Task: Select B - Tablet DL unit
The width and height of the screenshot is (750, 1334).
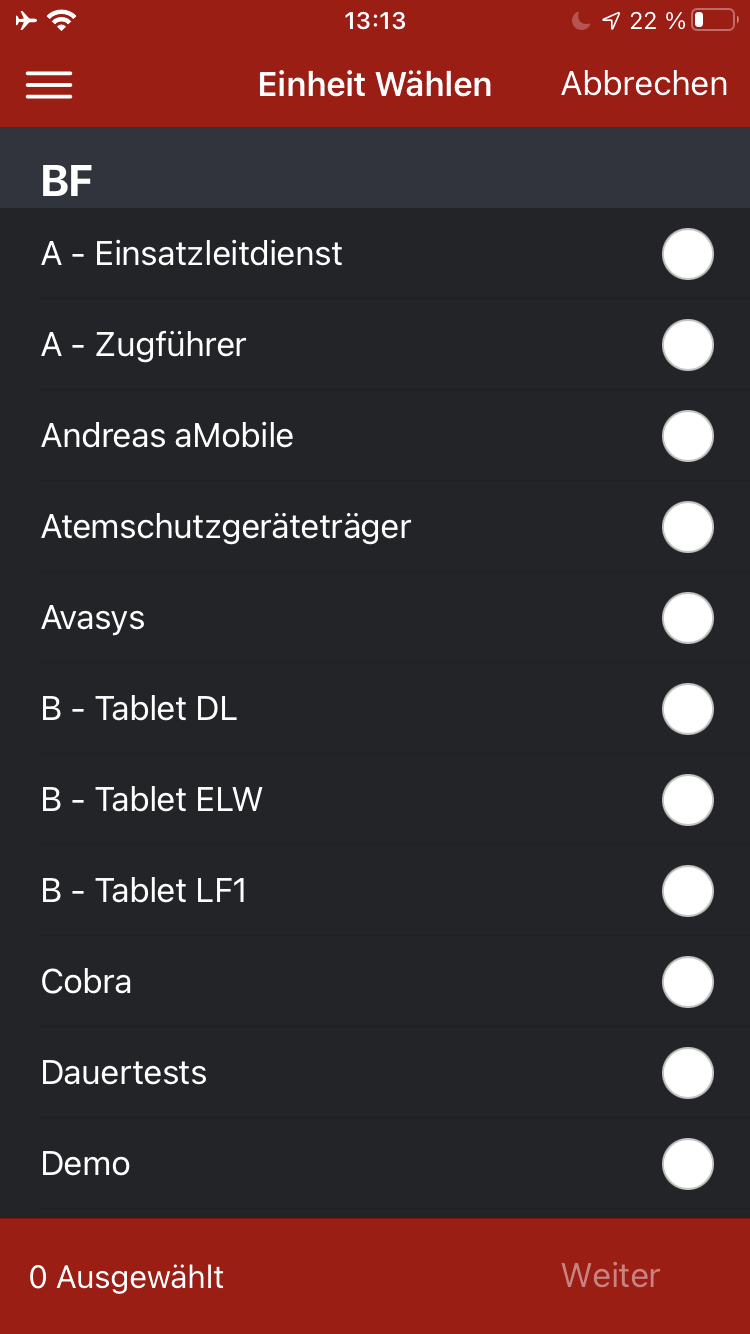Action: 687,709
